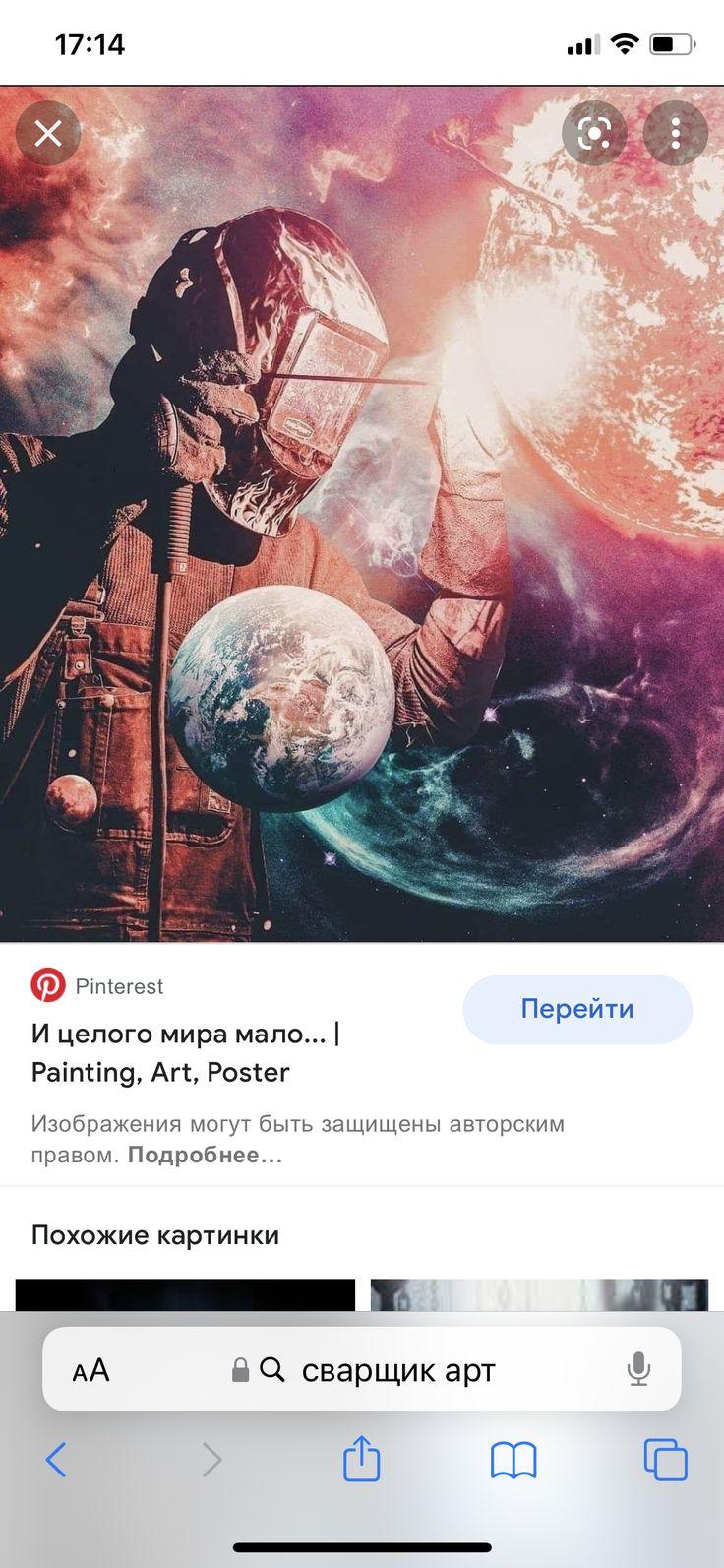The height and width of the screenshot is (1568, 724).
Task: Open the welder art image
Action: coord(362,512)
